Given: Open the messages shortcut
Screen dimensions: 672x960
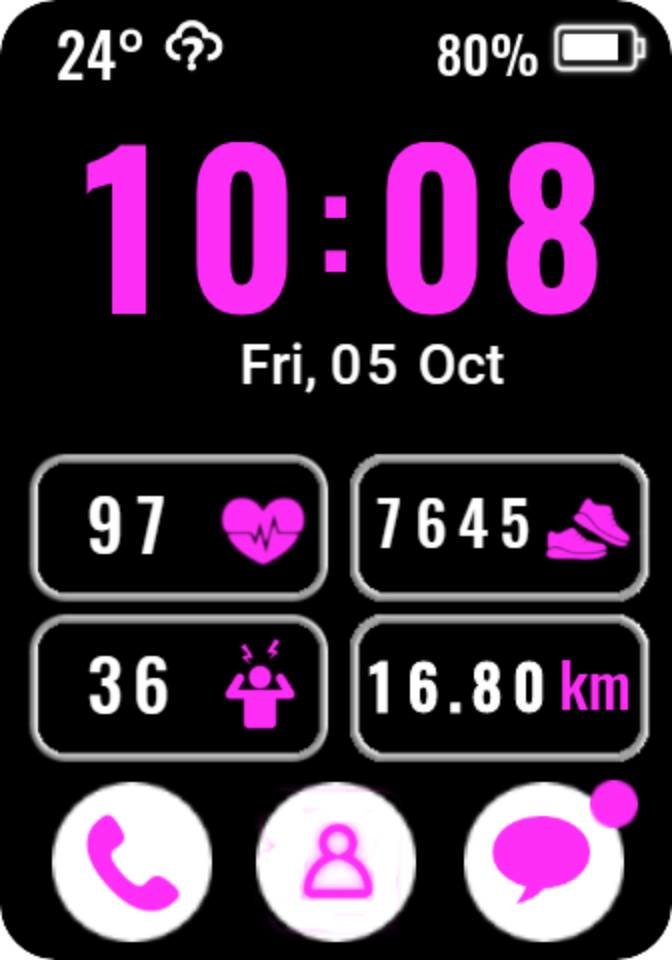Looking at the screenshot, I should [544, 860].
